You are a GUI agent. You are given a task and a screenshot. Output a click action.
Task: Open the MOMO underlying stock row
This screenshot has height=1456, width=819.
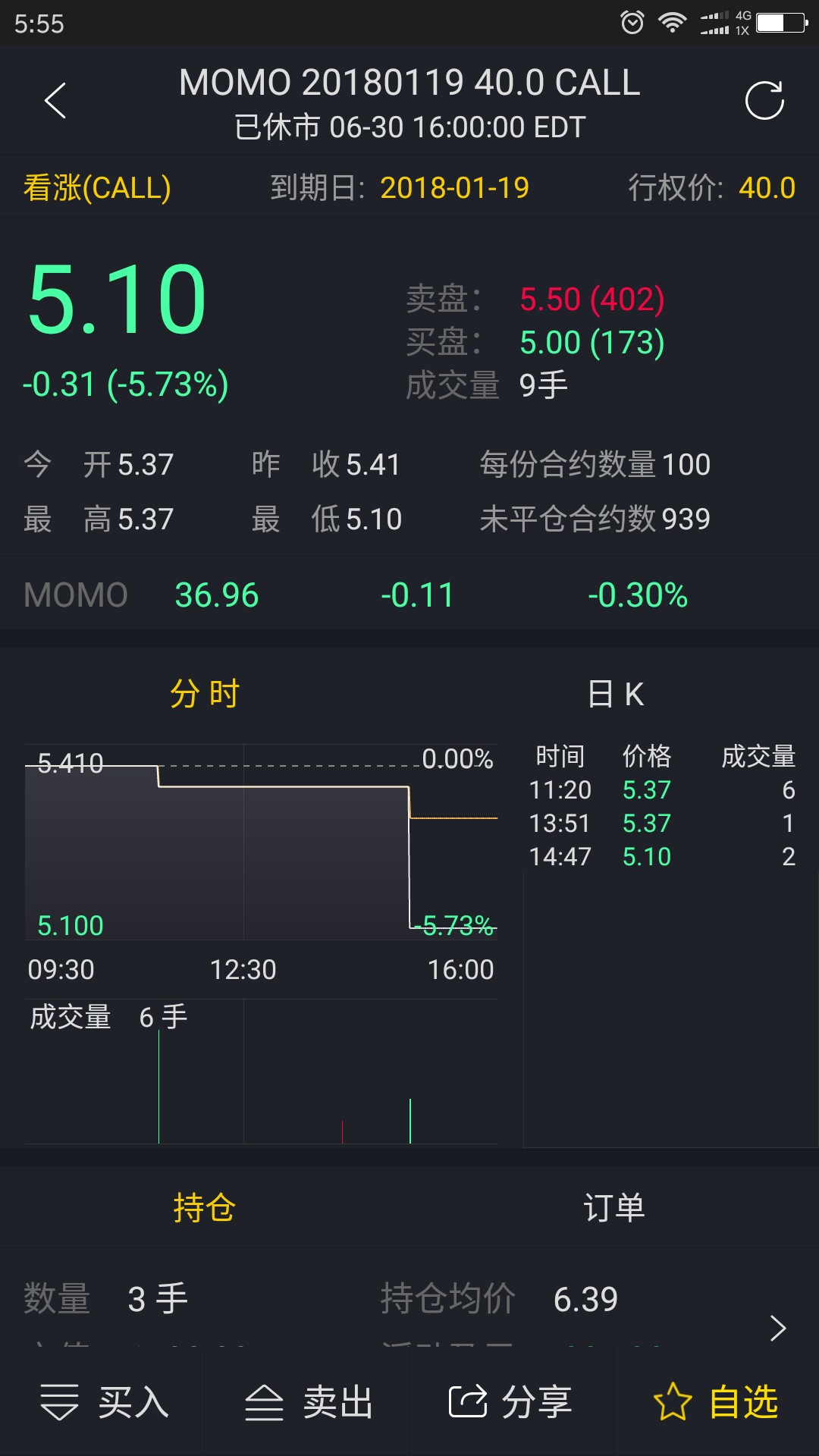[409, 595]
